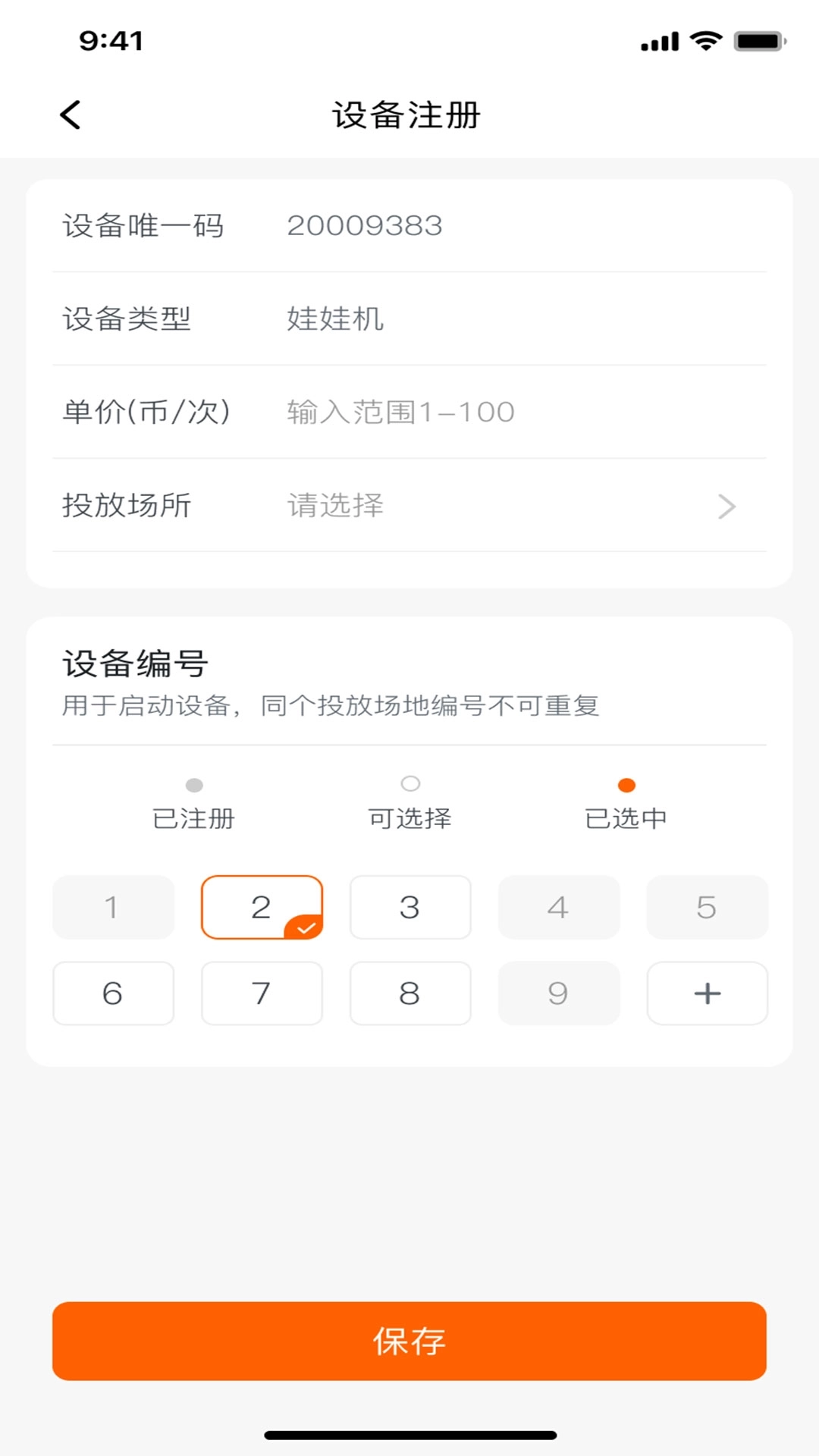
Task: Open the 投放场所 selection via chevron
Action: [x=726, y=507]
